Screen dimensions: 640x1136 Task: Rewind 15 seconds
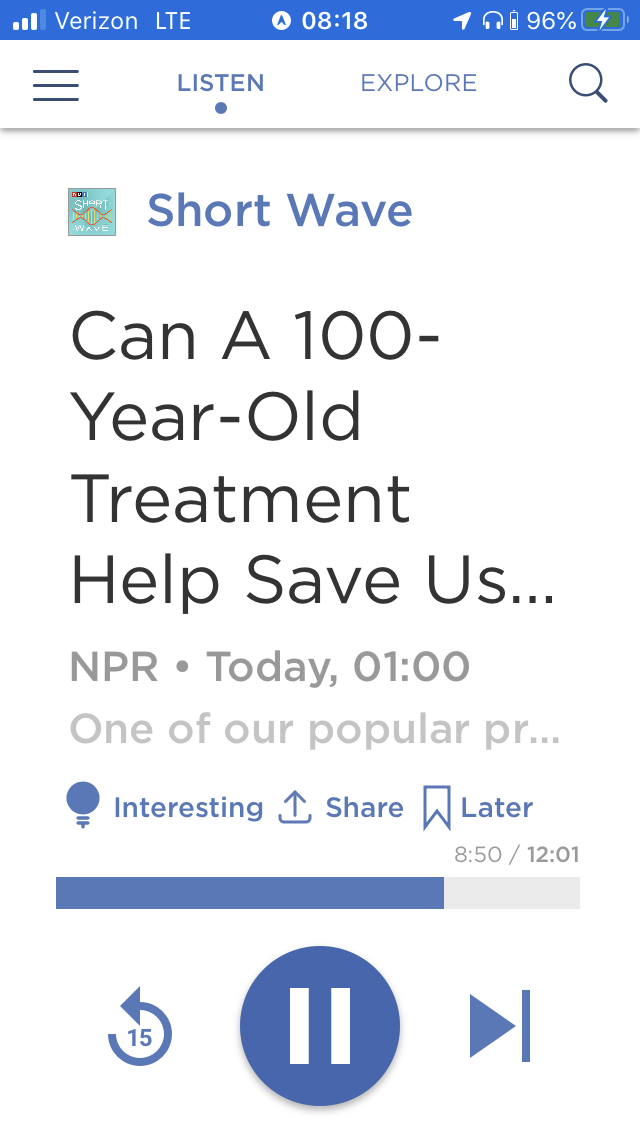pos(140,1027)
